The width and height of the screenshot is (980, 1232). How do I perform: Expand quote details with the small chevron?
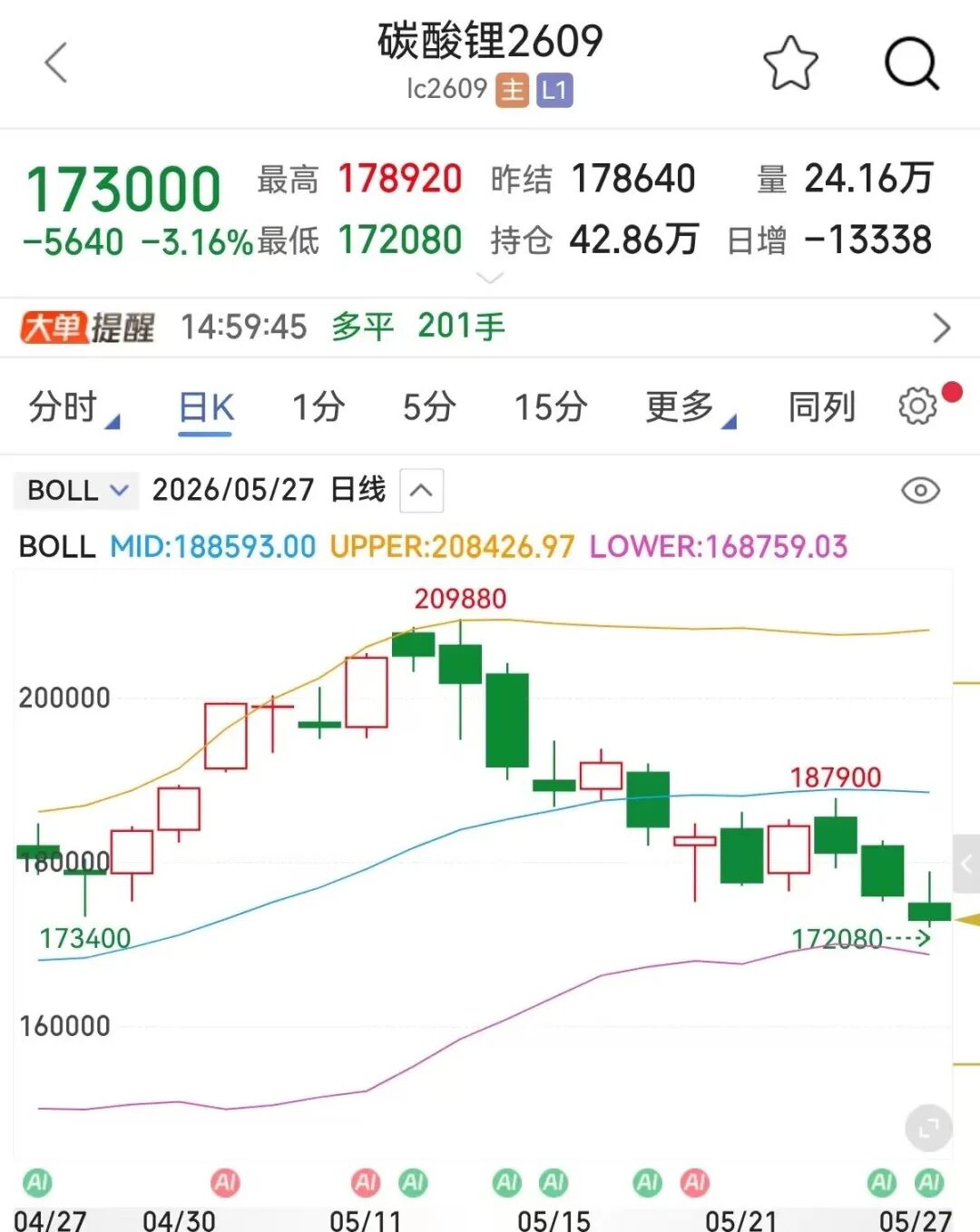tap(489, 278)
